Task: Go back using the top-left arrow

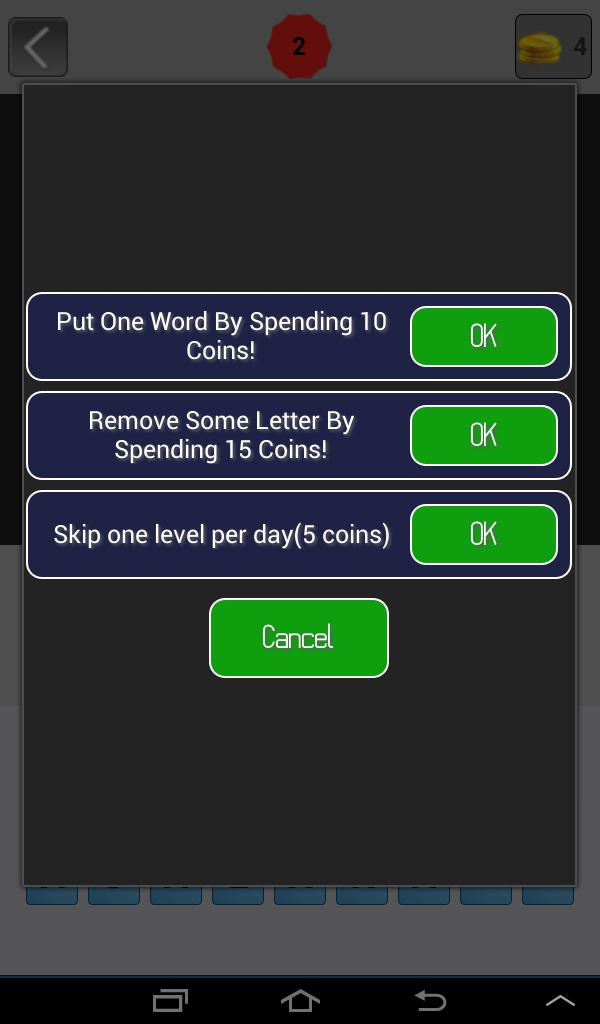Action: (38, 47)
